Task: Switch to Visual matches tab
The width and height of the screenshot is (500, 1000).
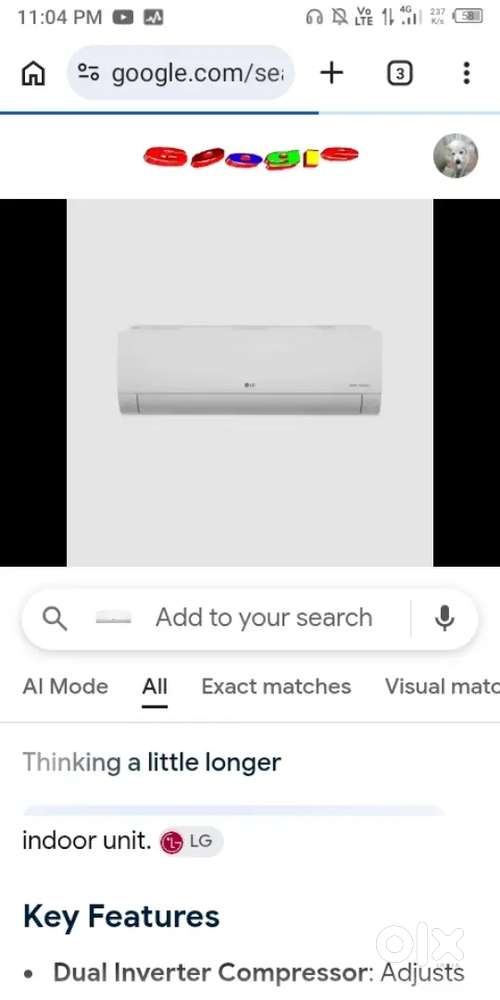Action: coord(442,686)
